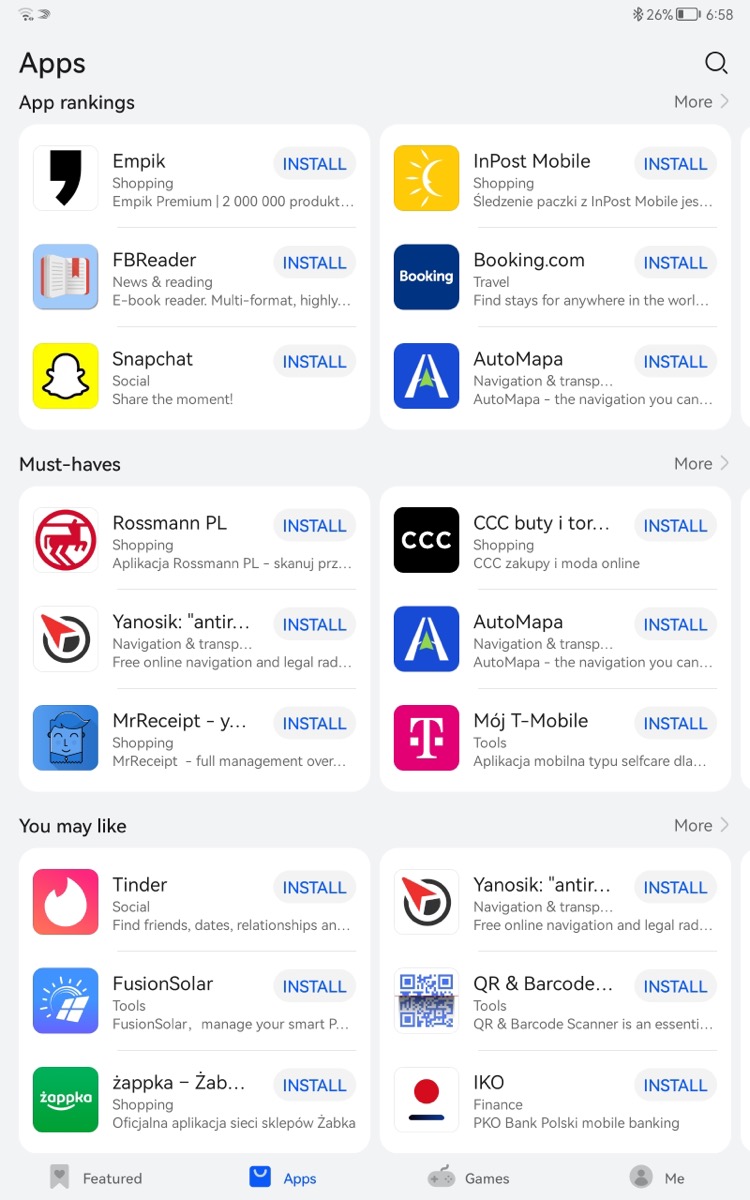Screen dimensions: 750x1200
Task: Switch to the Featured tab
Action: [x=95, y=1177]
